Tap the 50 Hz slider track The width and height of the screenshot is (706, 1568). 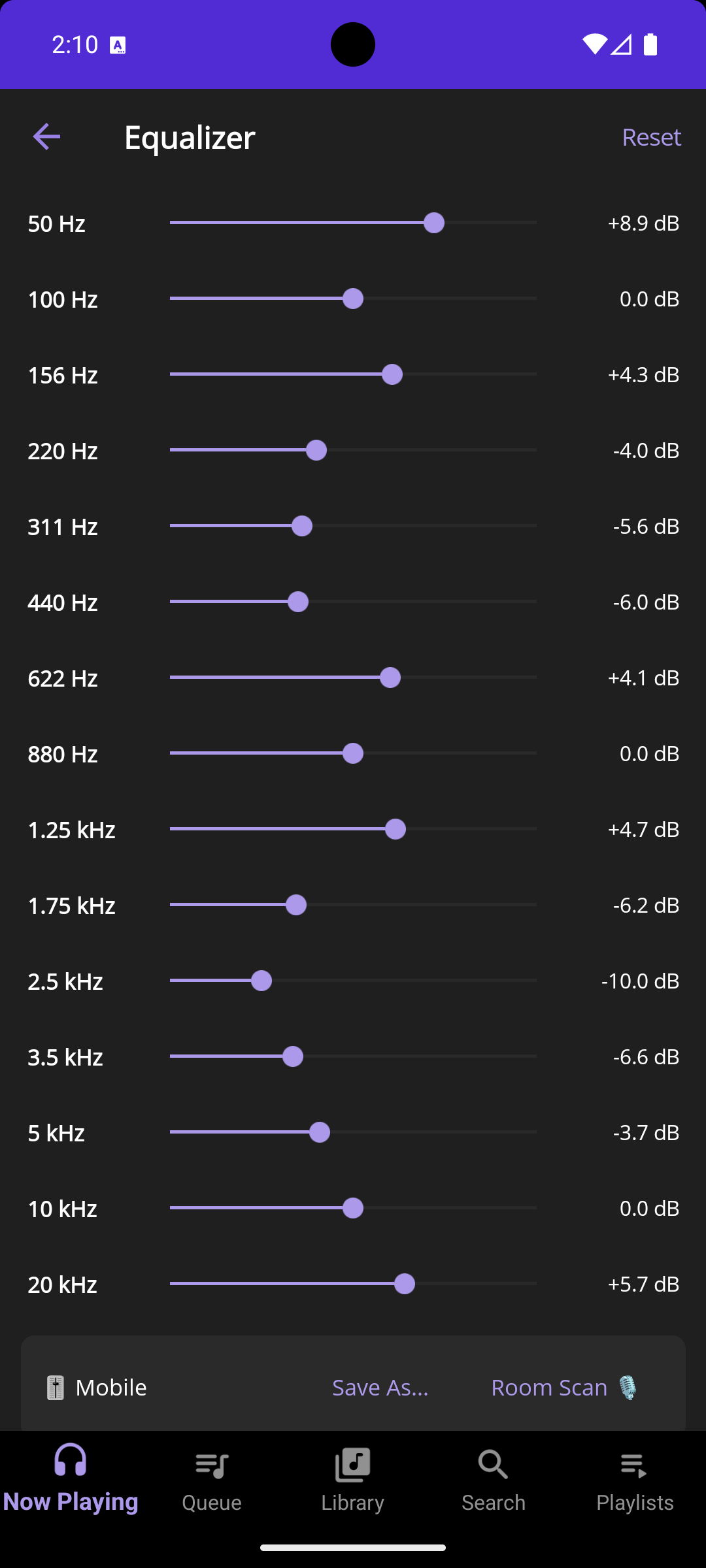click(353, 223)
